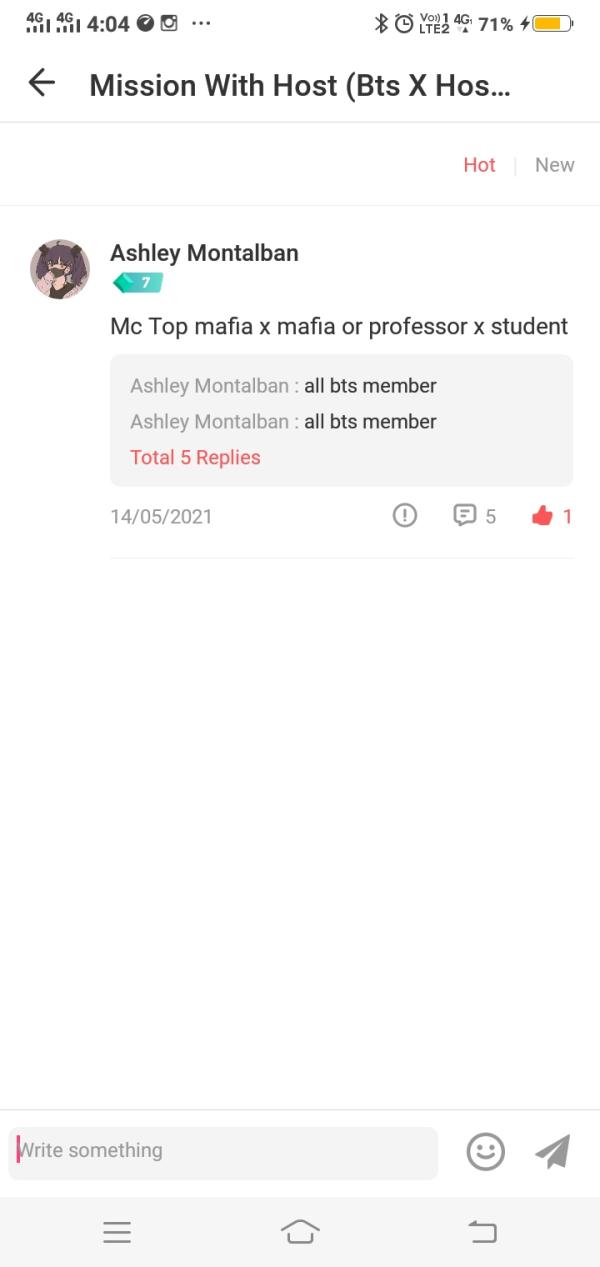
Task: Switch to the Hot sorting tab
Action: click(x=479, y=165)
